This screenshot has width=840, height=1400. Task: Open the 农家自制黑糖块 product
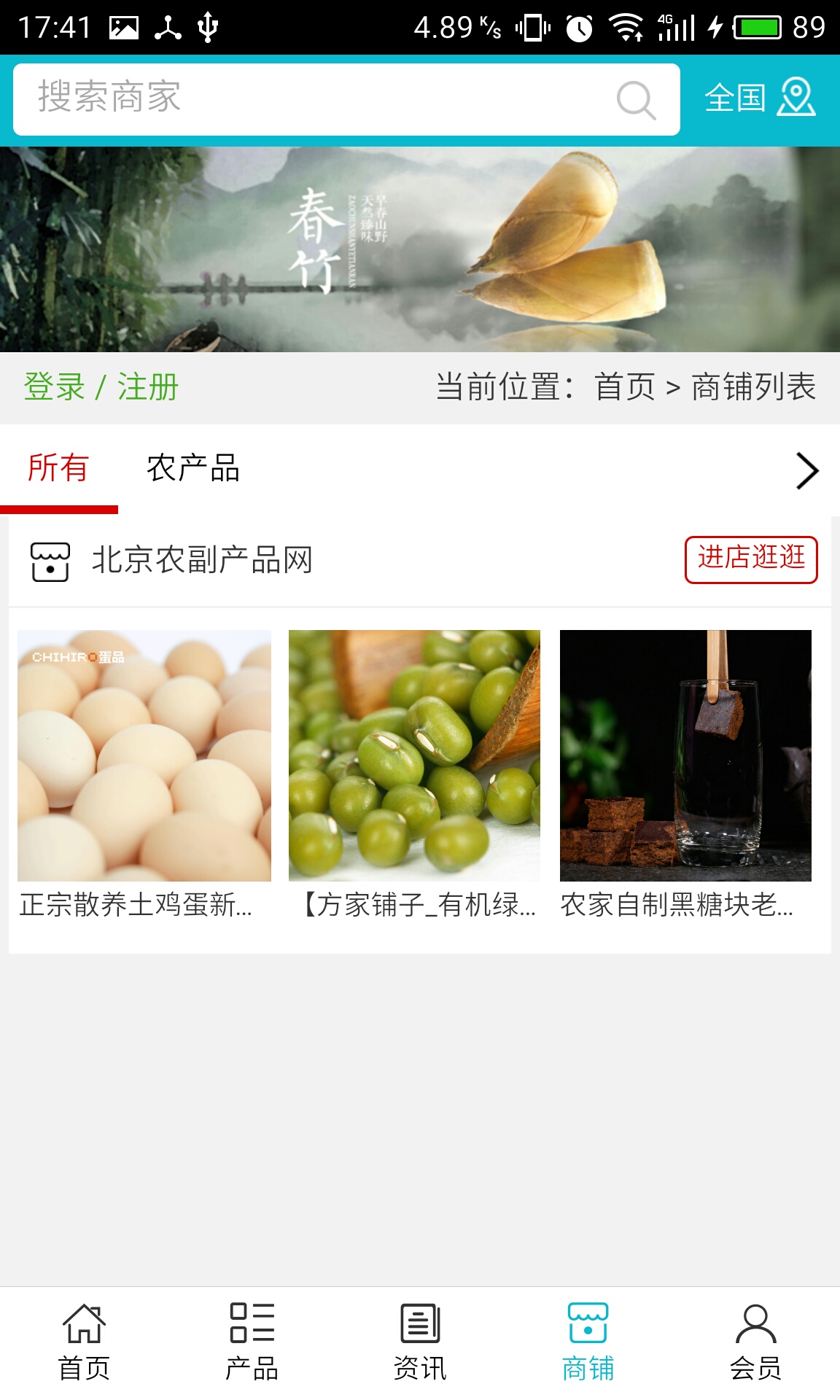pos(685,773)
